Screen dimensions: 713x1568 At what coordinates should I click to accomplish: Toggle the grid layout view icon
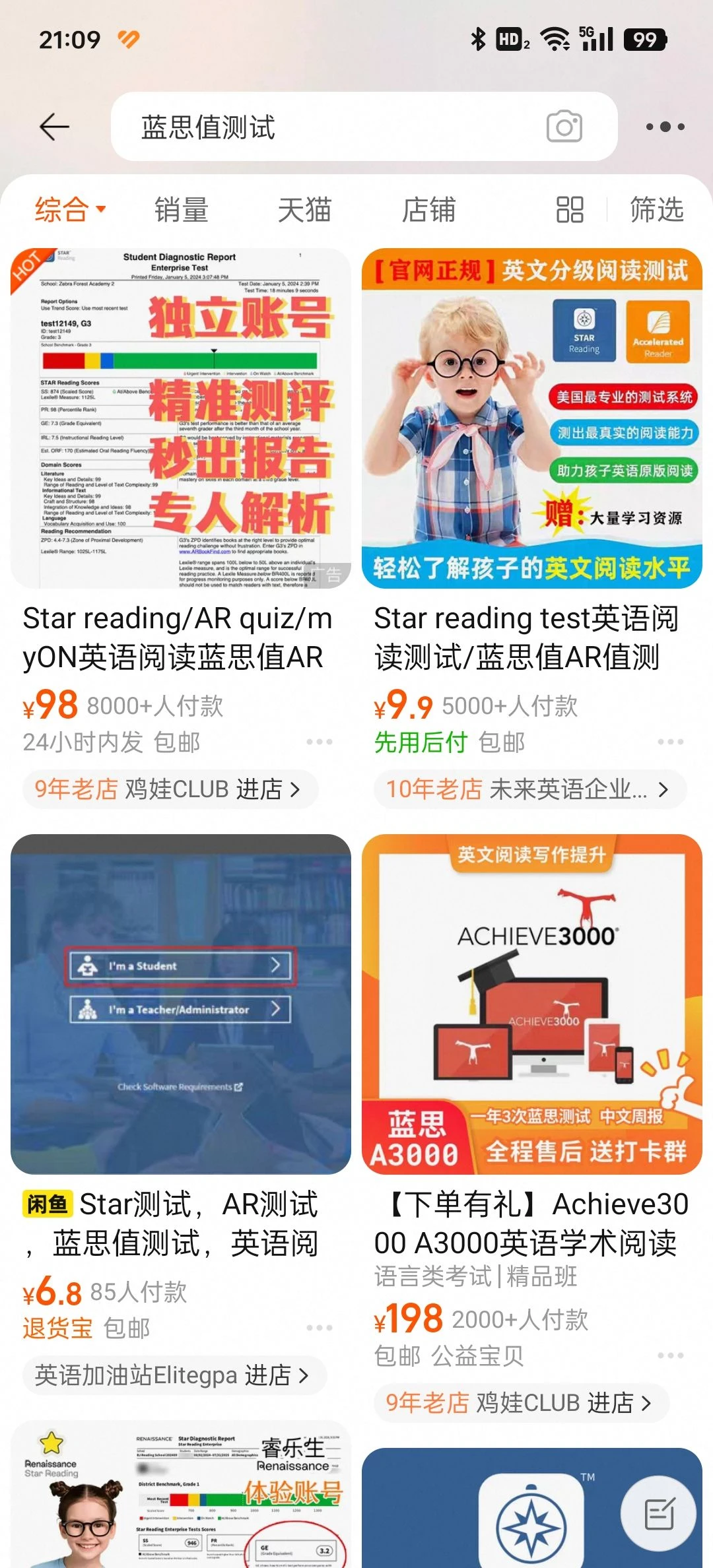569,210
